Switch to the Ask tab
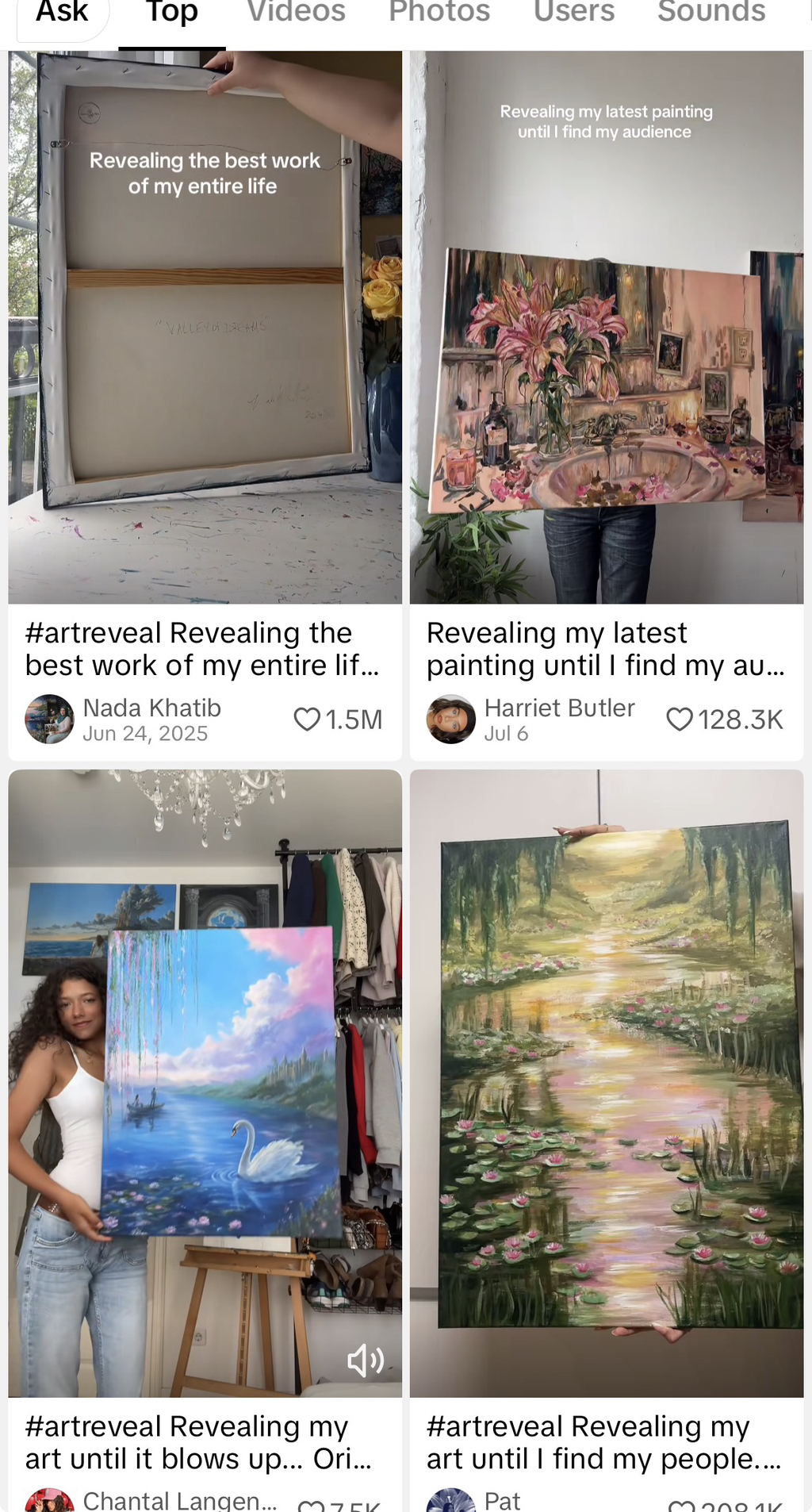Screen dimensions: 812x1512 click(x=63, y=14)
